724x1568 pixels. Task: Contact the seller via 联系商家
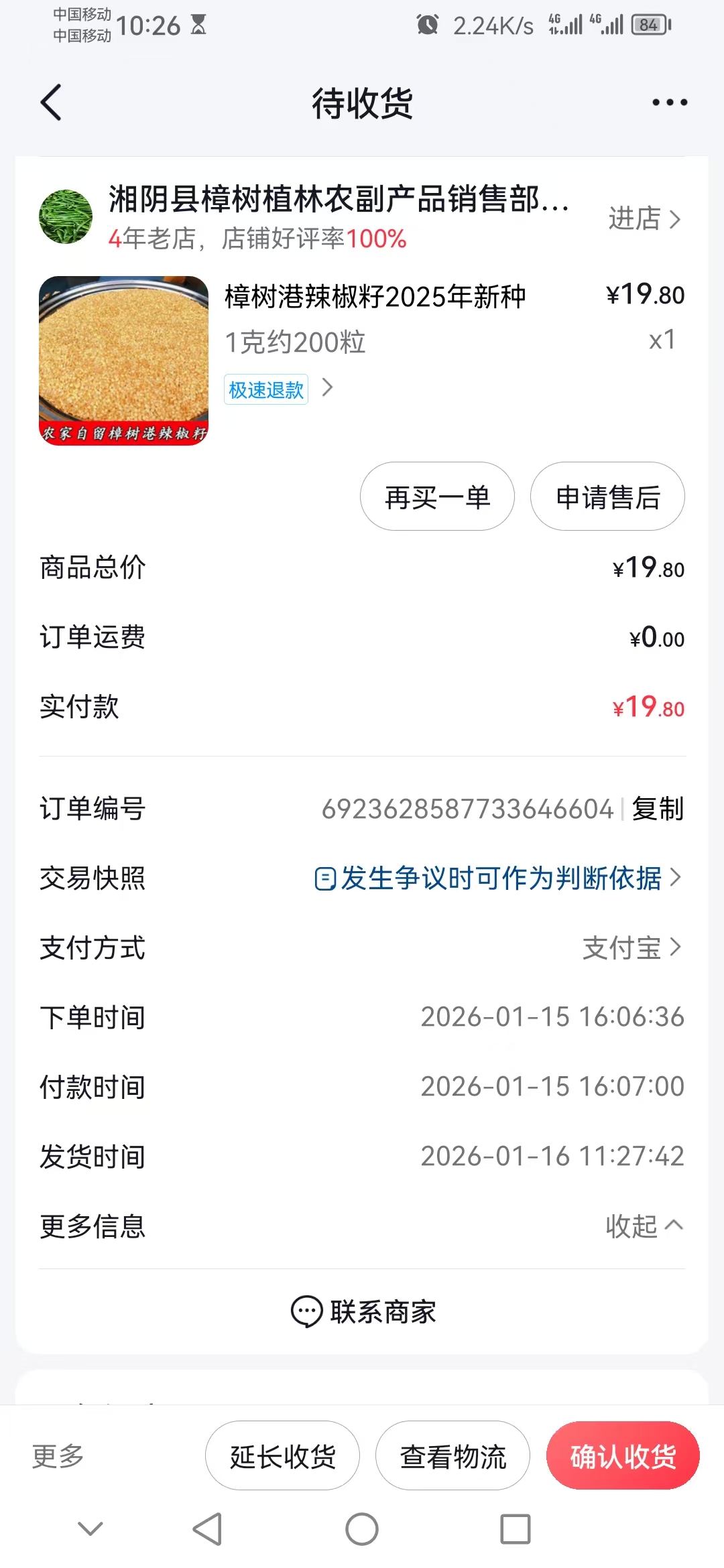(363, 1311)
